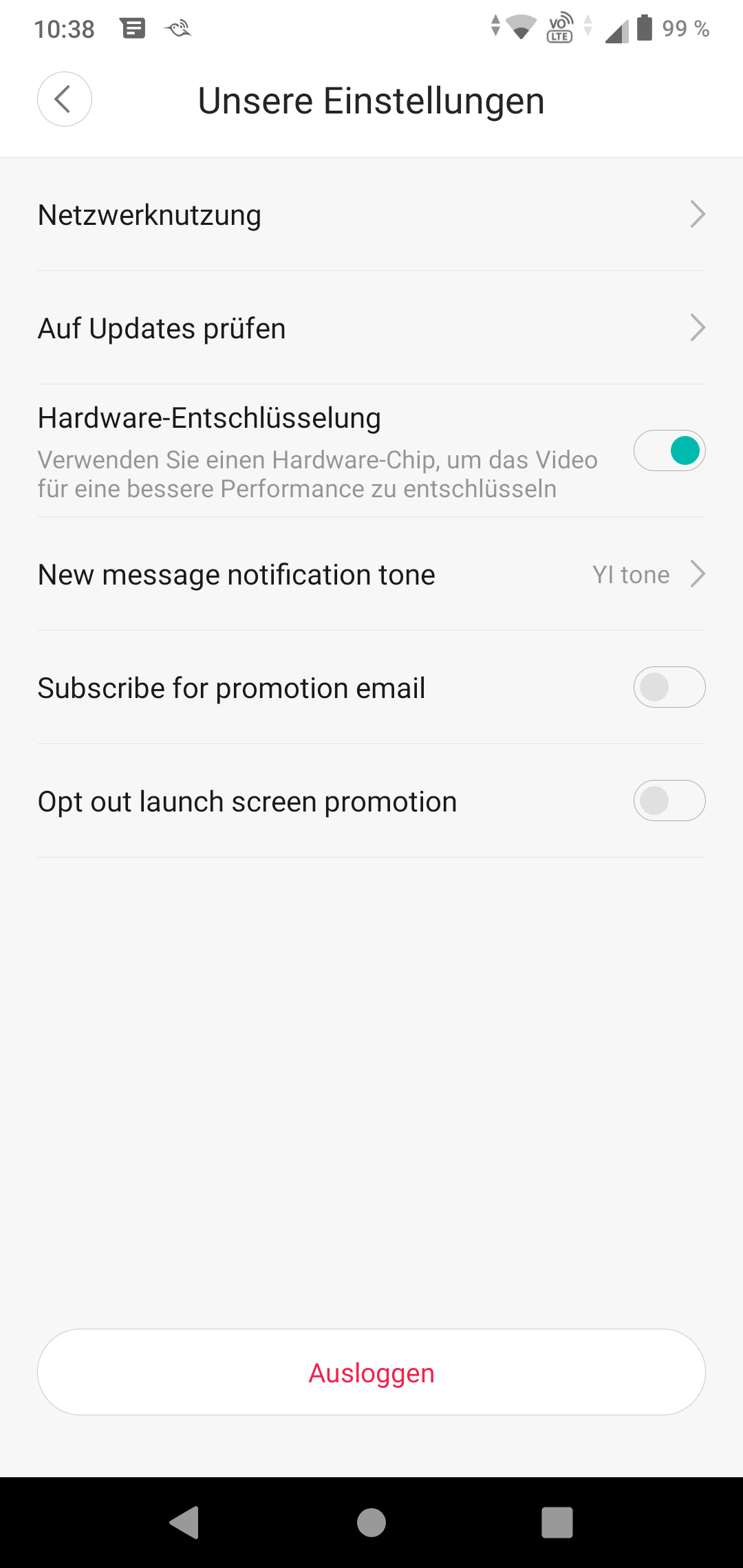
Task: Open recent apps from the navigation bar
Action: click(557, 1522)
